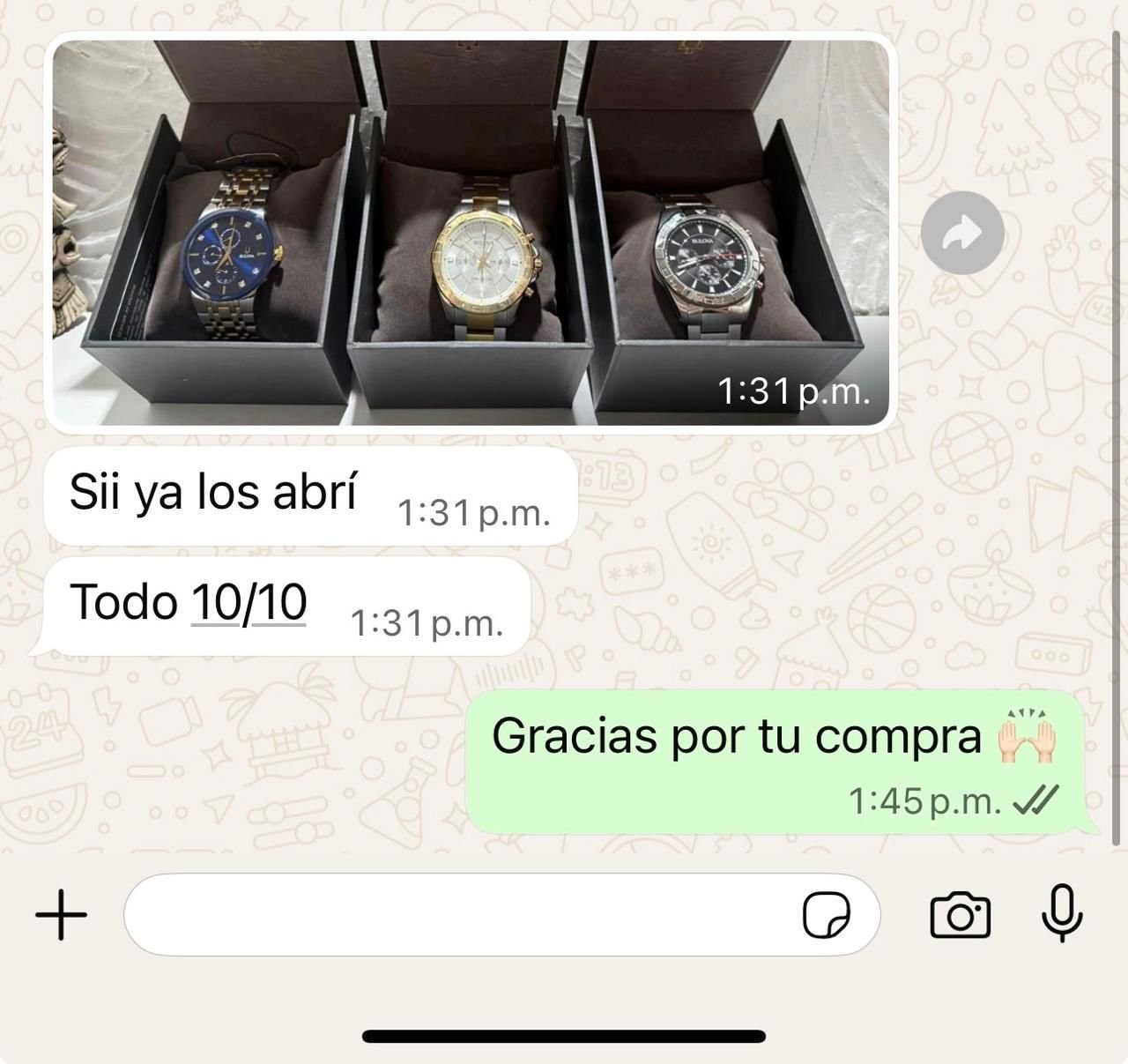
Task: Open the plus attachment menu
Action: pyautogui.click(x=62, y=915)
